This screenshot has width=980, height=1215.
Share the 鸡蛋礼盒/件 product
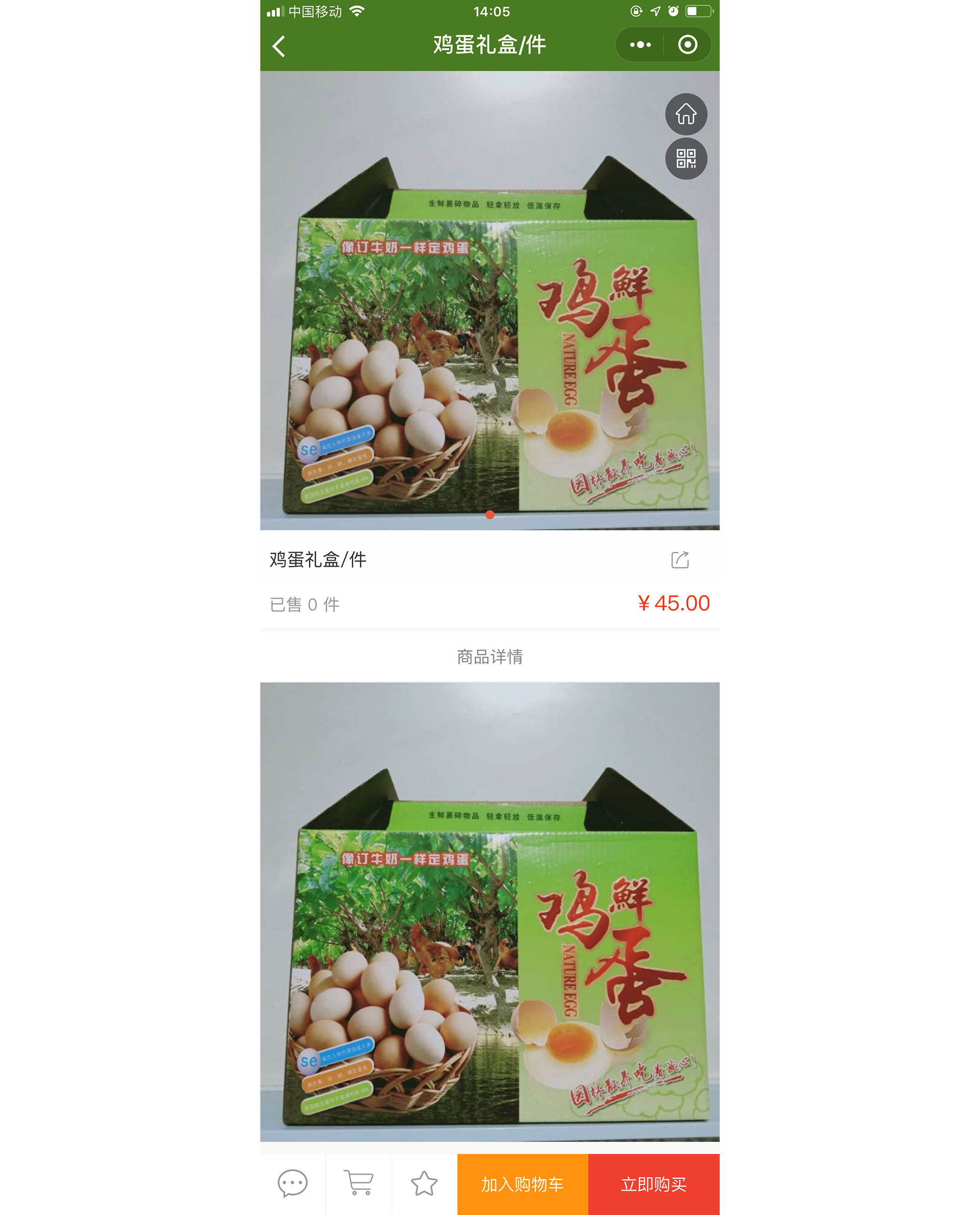pos(680,560)
